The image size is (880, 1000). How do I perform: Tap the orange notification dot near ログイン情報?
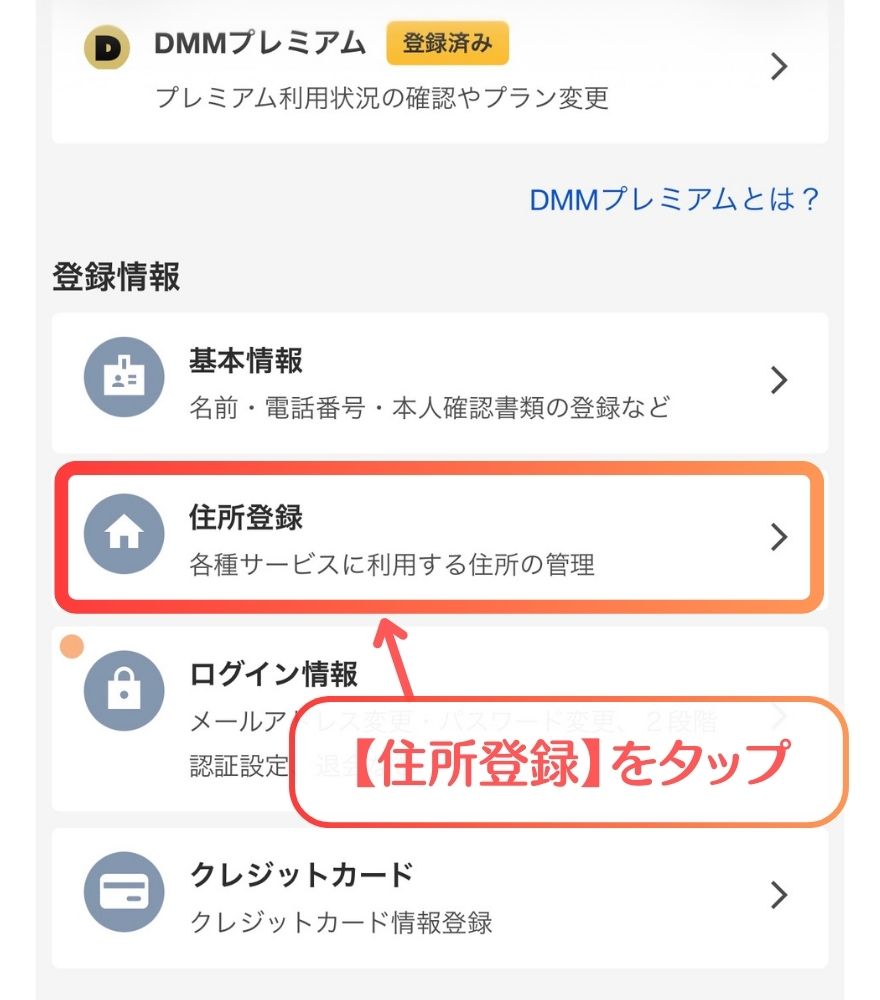(x=71, y=648)
